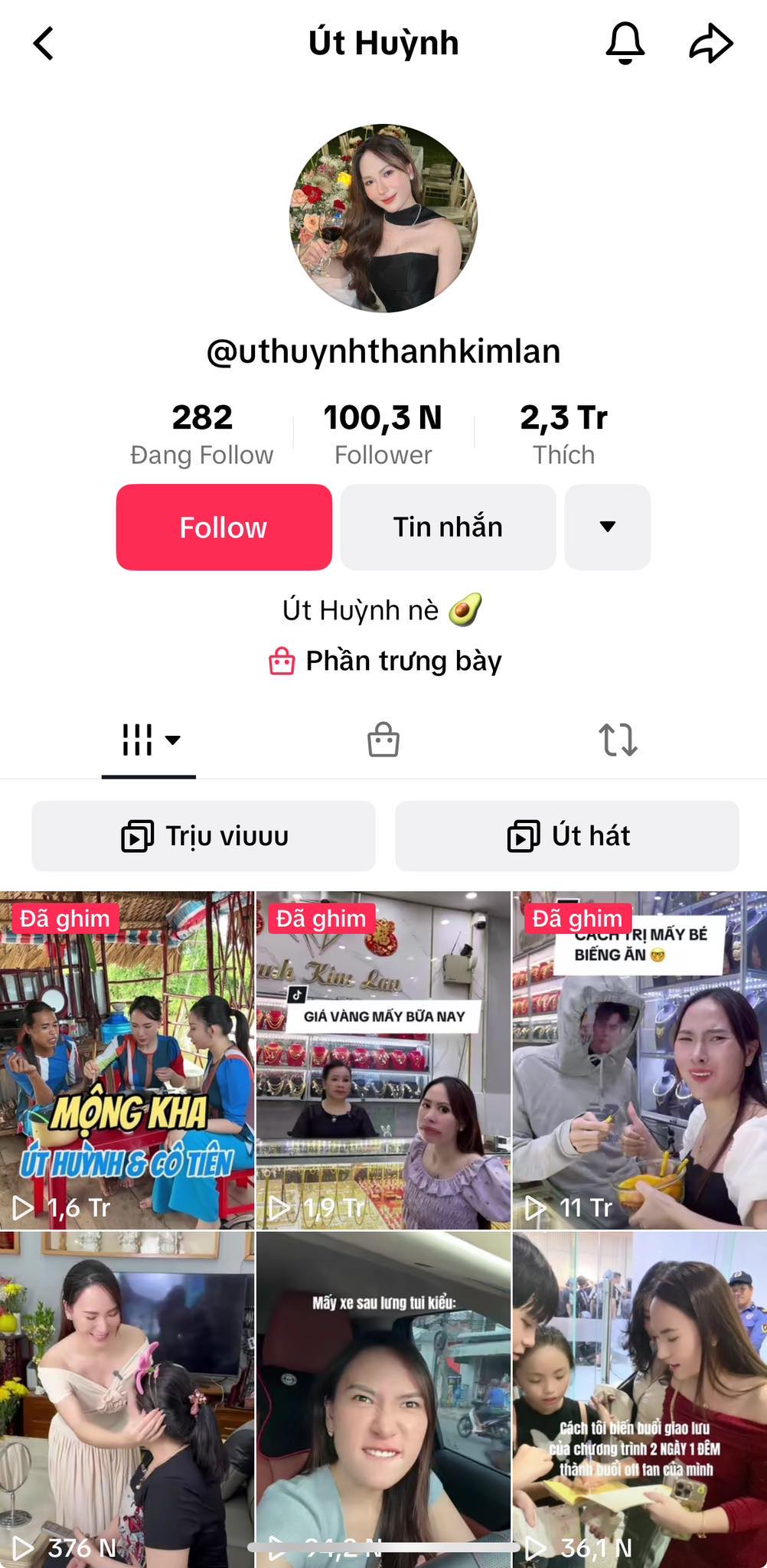
Task: Open the Triệu viuuu playlist
Action: pyautogui.click(x=204, y=836)
